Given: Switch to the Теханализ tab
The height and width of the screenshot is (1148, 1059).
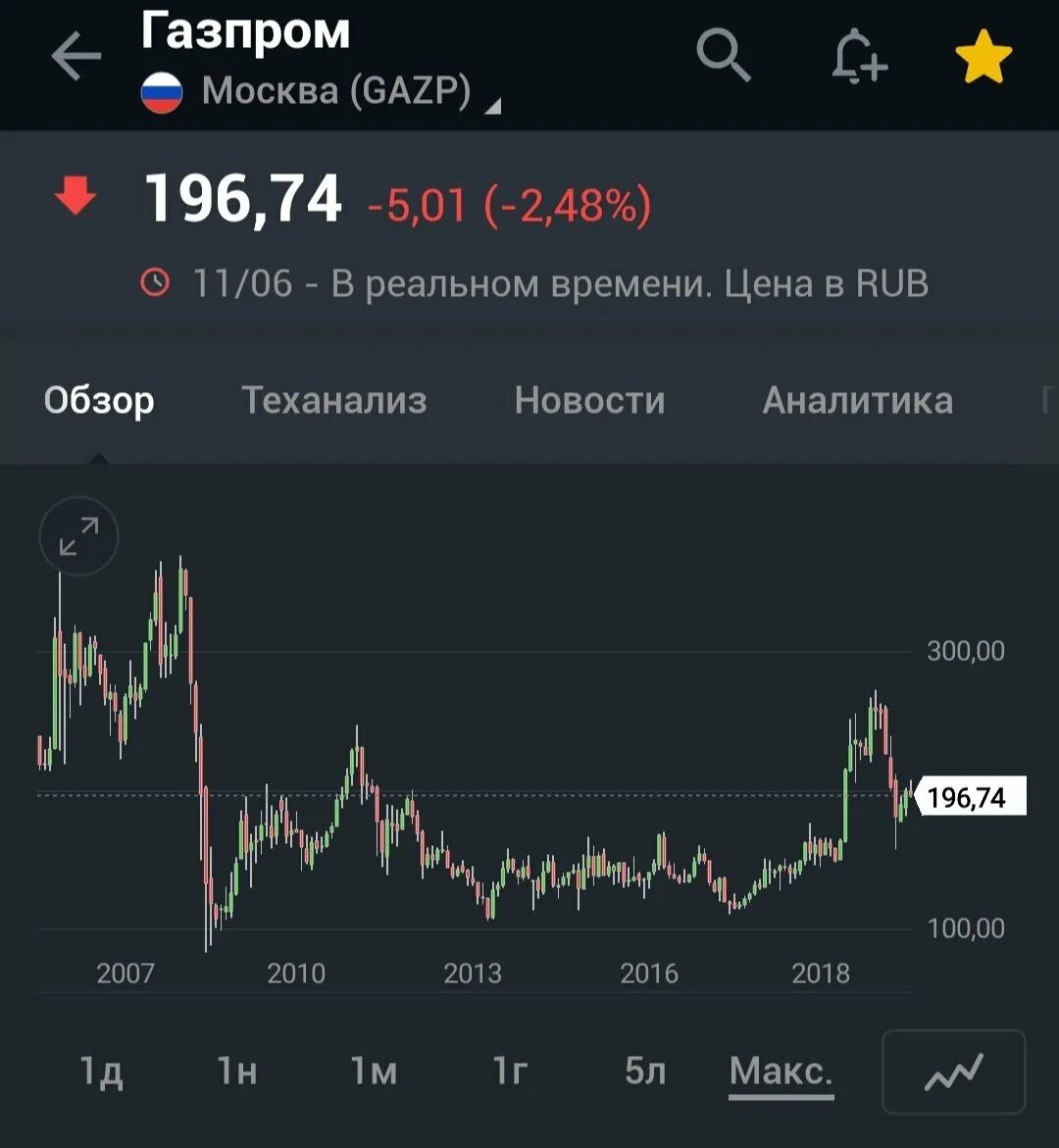Looking at the screenshot, I should [334, 401].
